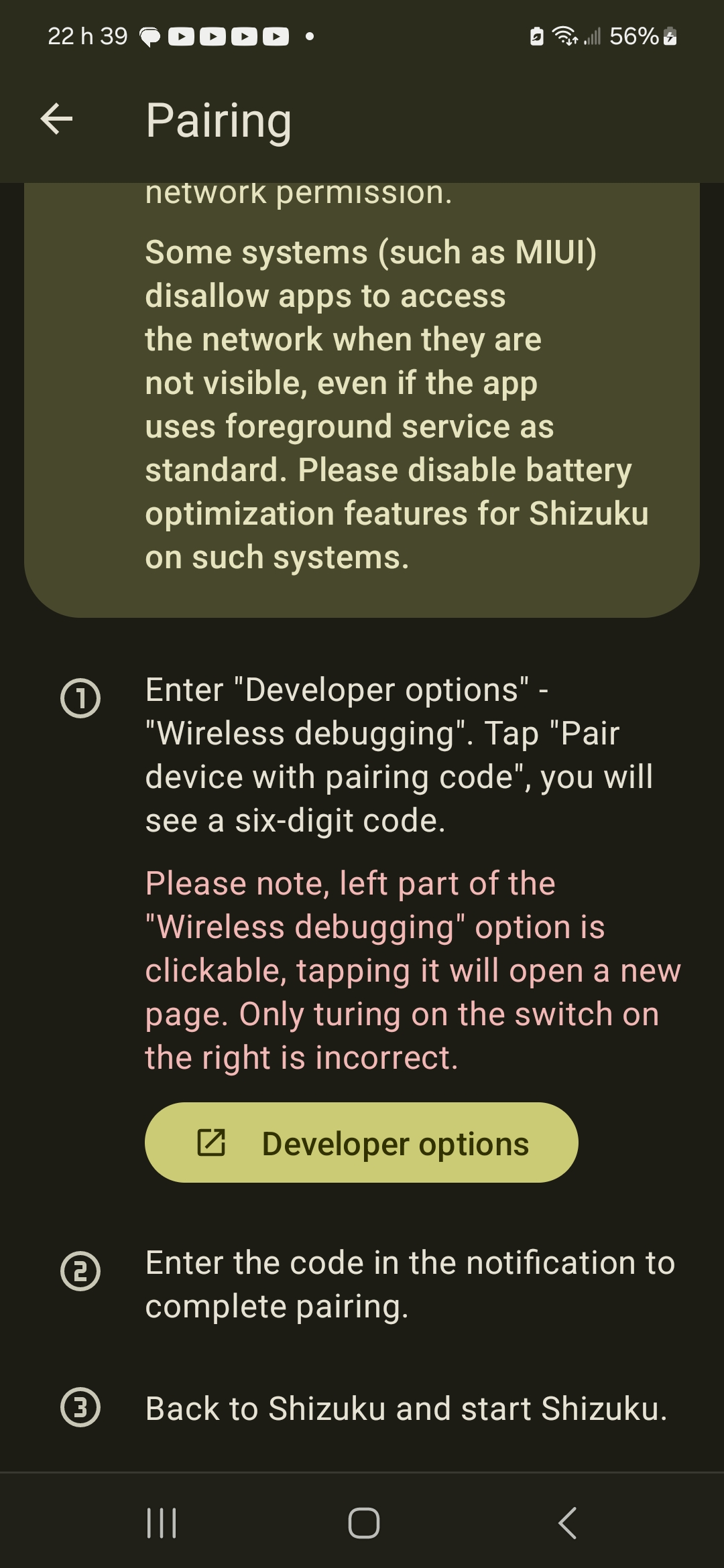Go back from the Pairing screen
This screenshot has height=1568, width=724.
pyautogui.click(x=56, y=119)
